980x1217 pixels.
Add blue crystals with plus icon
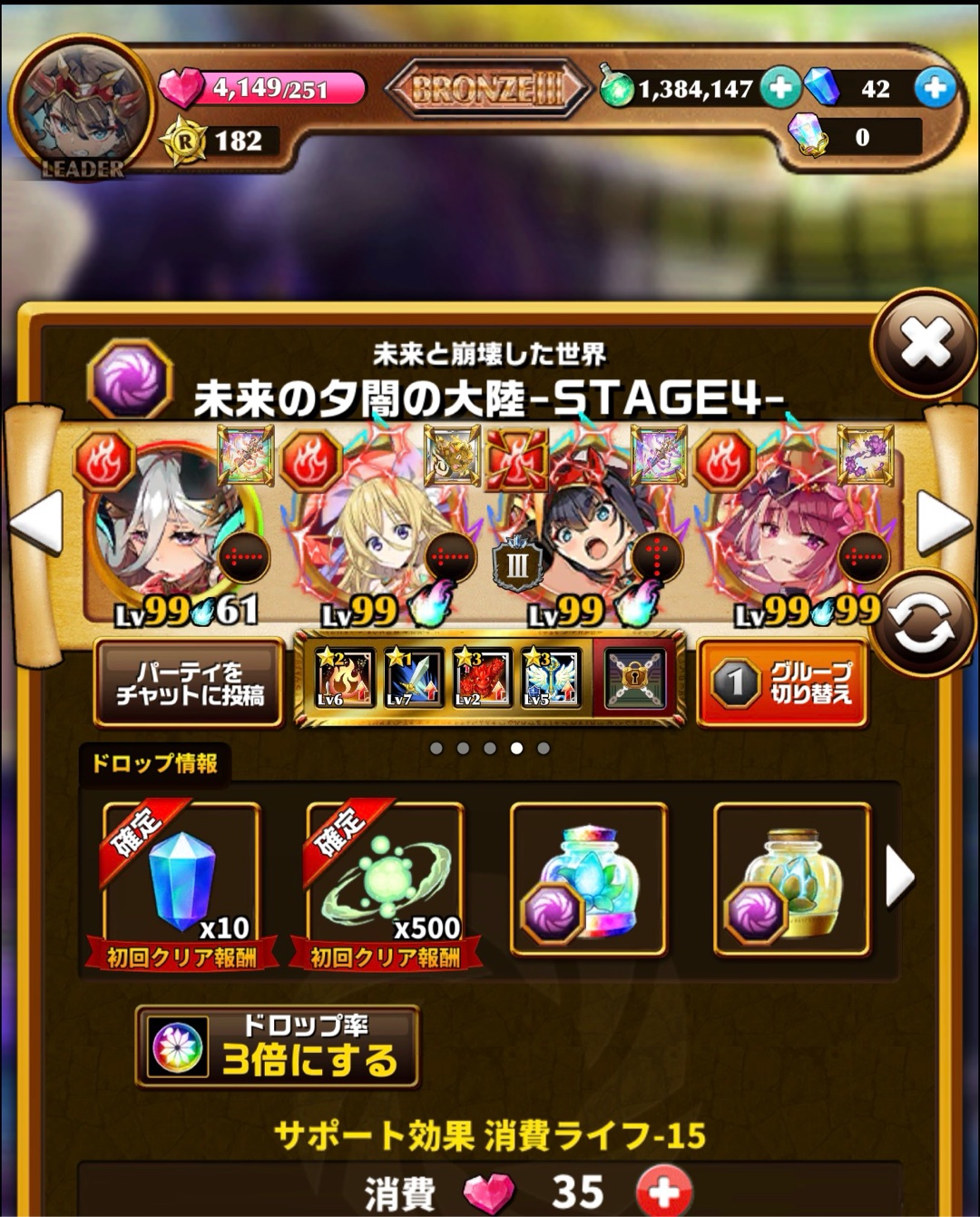coord(935,88)
